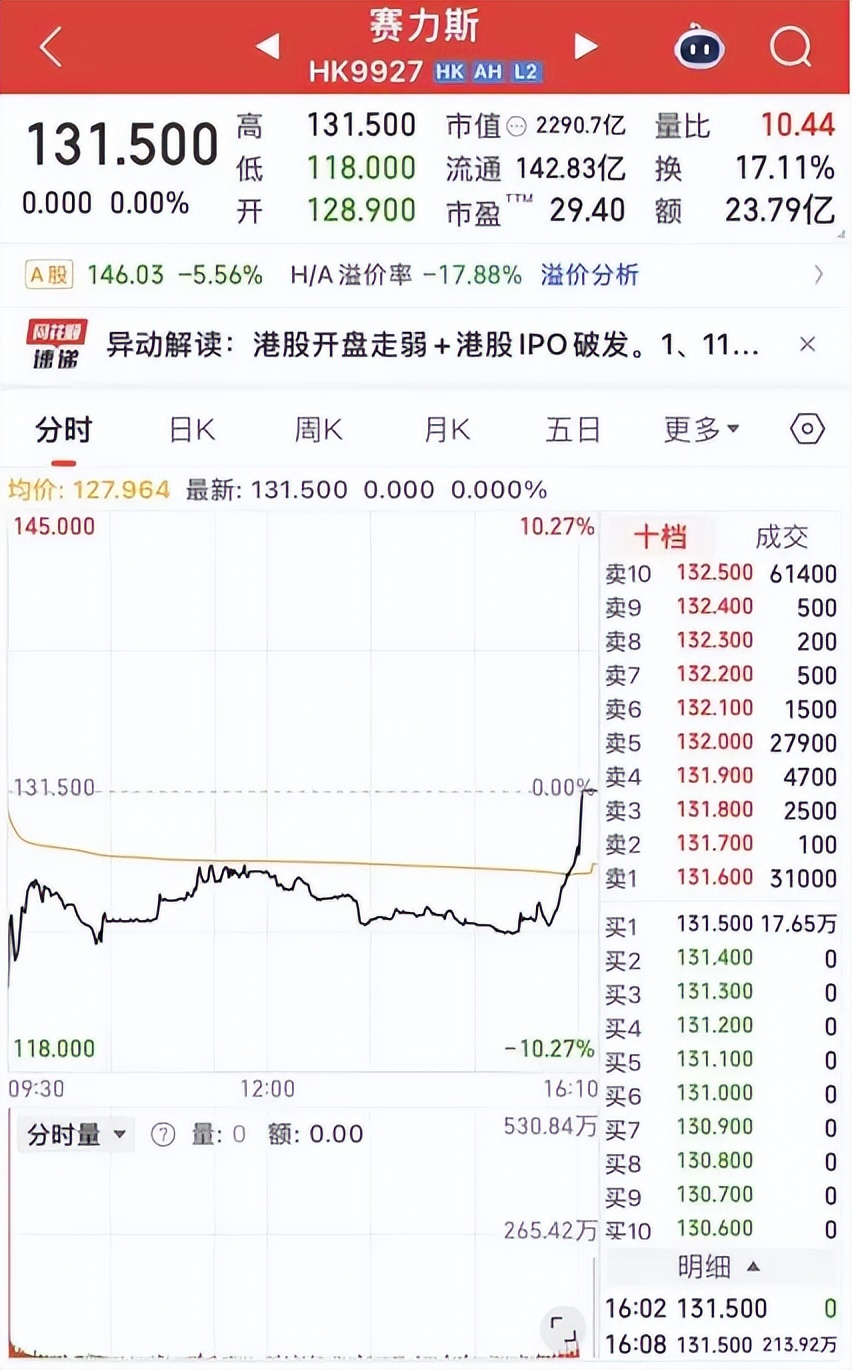Screen dimensions: 852x1370
Task: Tap the back arrow icon
Action: [x=49, y=46]
